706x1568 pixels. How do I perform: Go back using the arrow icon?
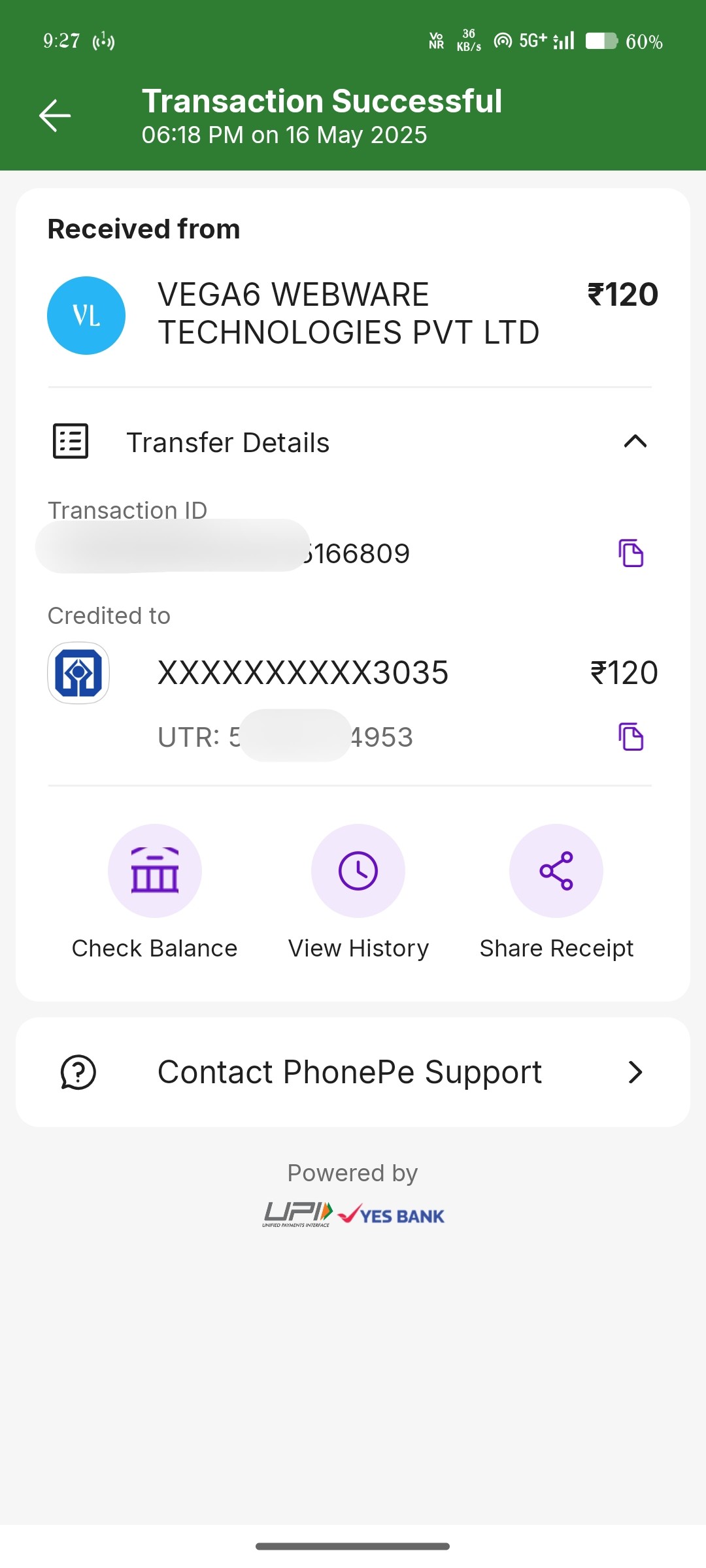coord(55,116)
